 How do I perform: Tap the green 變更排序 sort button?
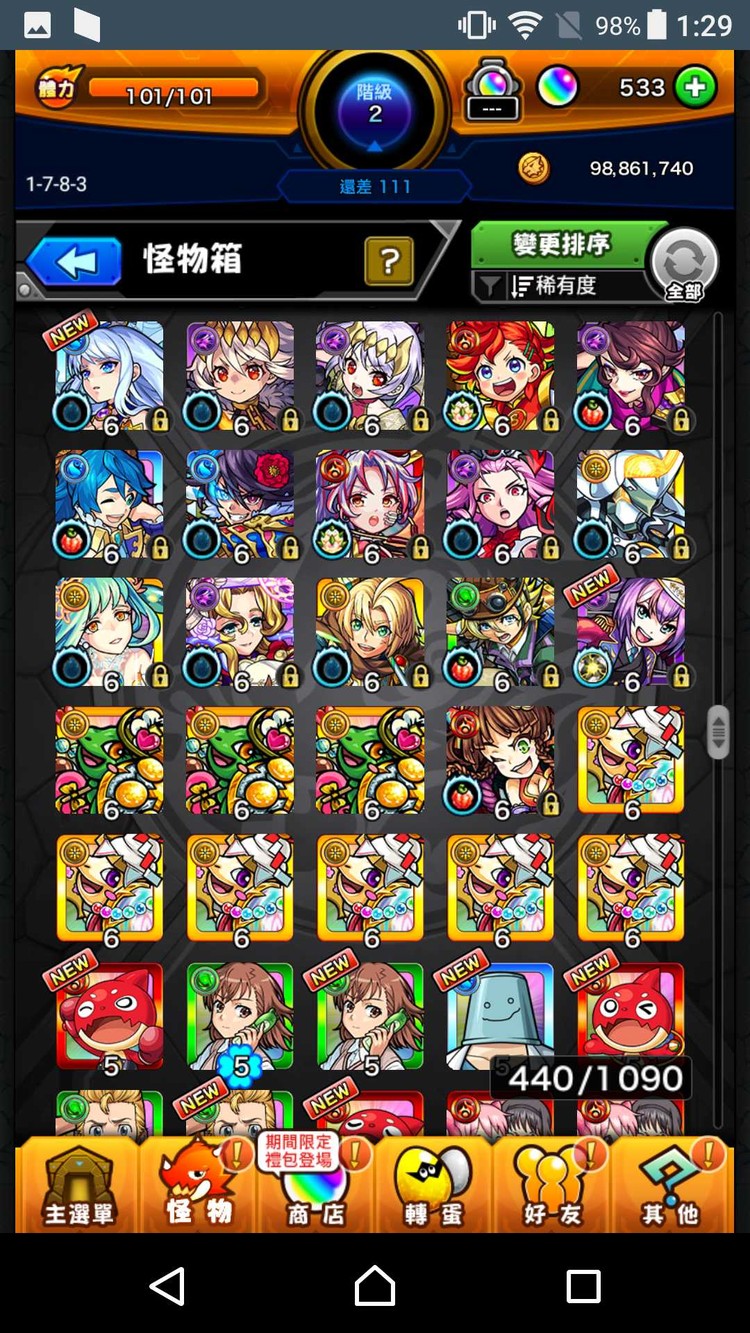tap(562, 244)
